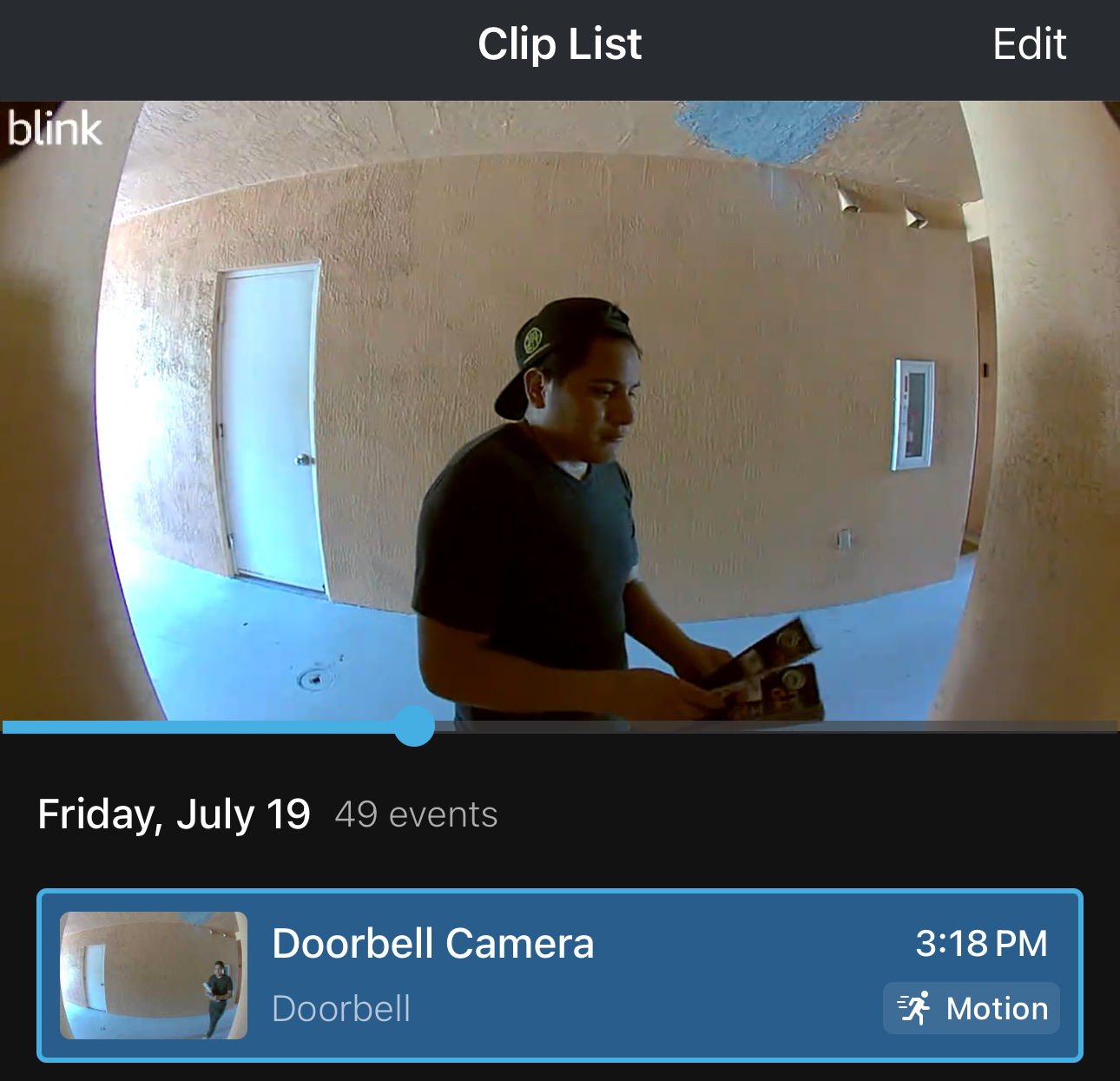Screen dimensions: 1120x1081
Task: Open the 3:18 PM Doorbell Camera clip
Action: pyautogui.click(x=559, y=974)
